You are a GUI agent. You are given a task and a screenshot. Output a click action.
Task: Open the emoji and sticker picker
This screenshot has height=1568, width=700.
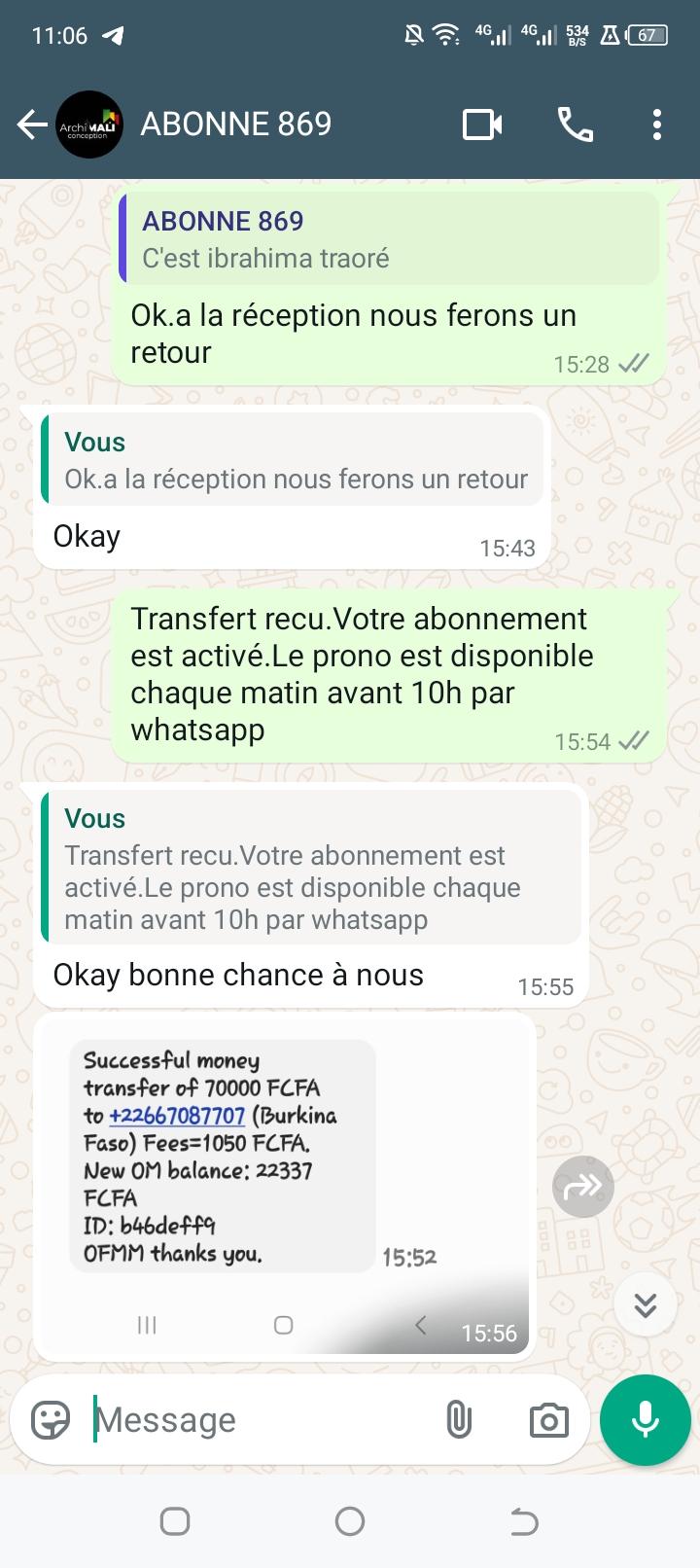(x=51, y=1420)
